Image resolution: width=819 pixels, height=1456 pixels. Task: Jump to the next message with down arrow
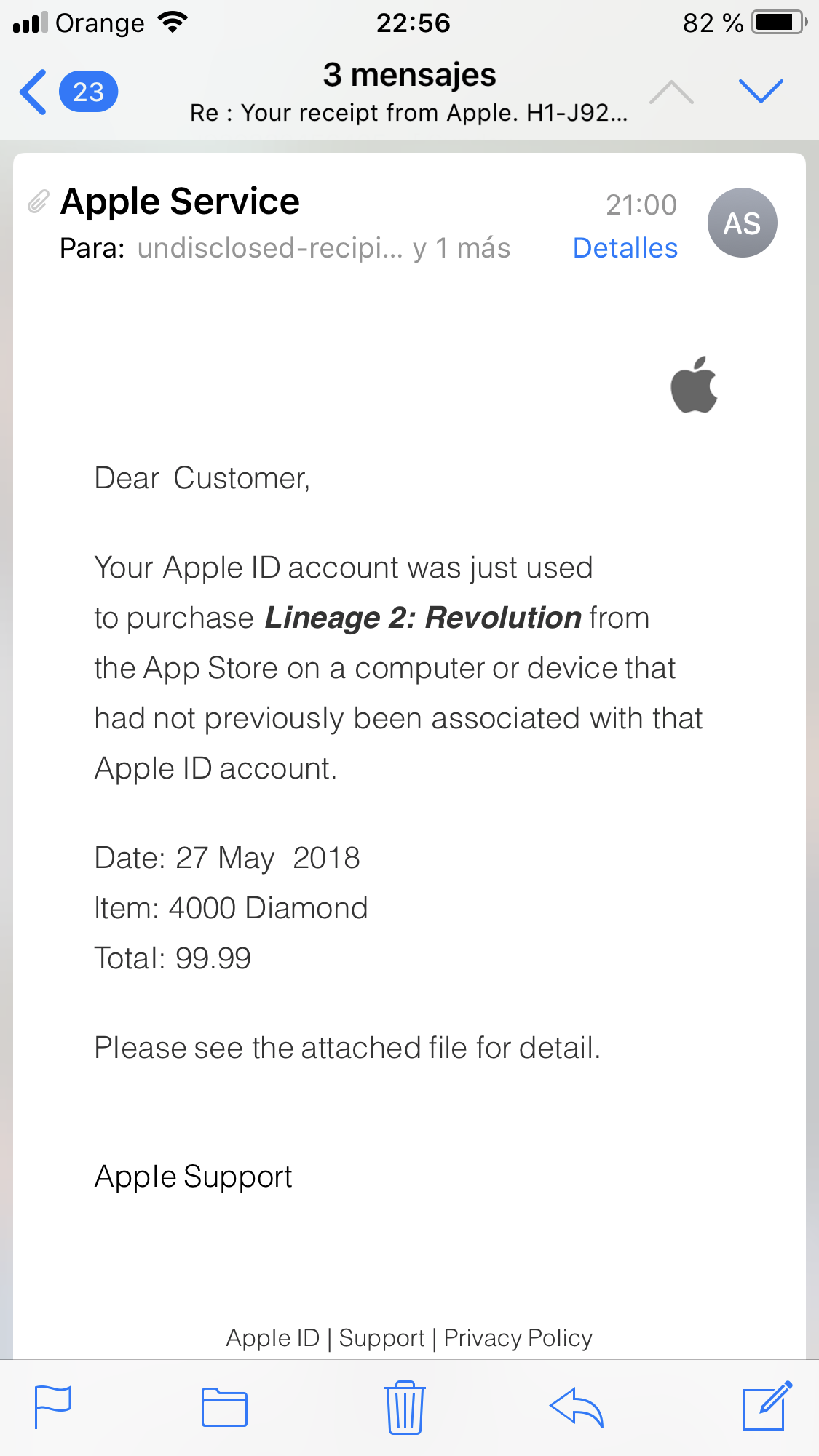click(x=760, y=92)
